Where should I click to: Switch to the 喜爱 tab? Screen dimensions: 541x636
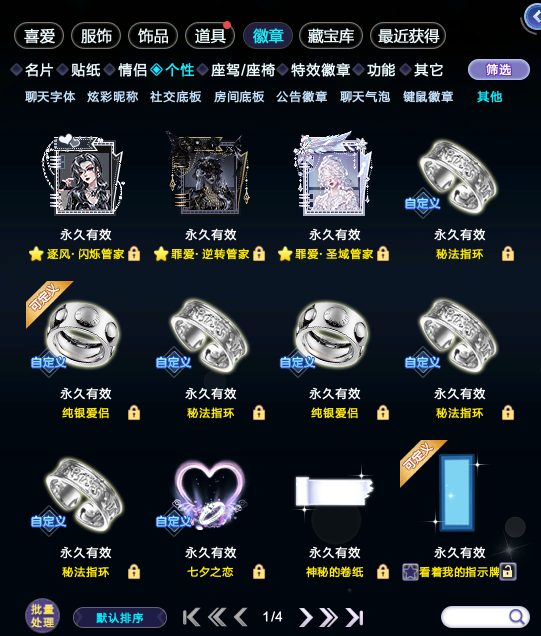click(x=39, y=36)
